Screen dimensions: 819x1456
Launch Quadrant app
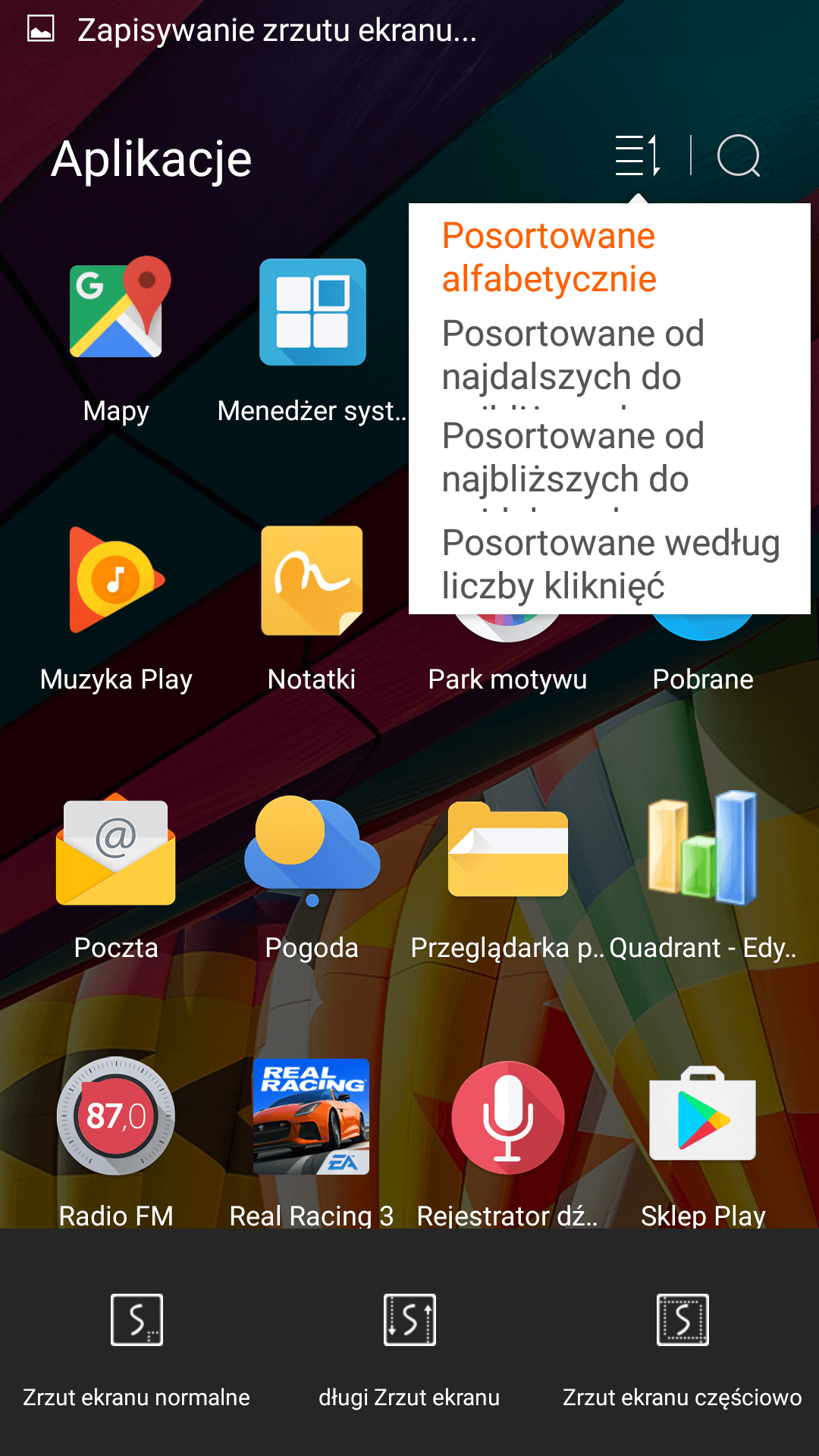click(703, 876)
